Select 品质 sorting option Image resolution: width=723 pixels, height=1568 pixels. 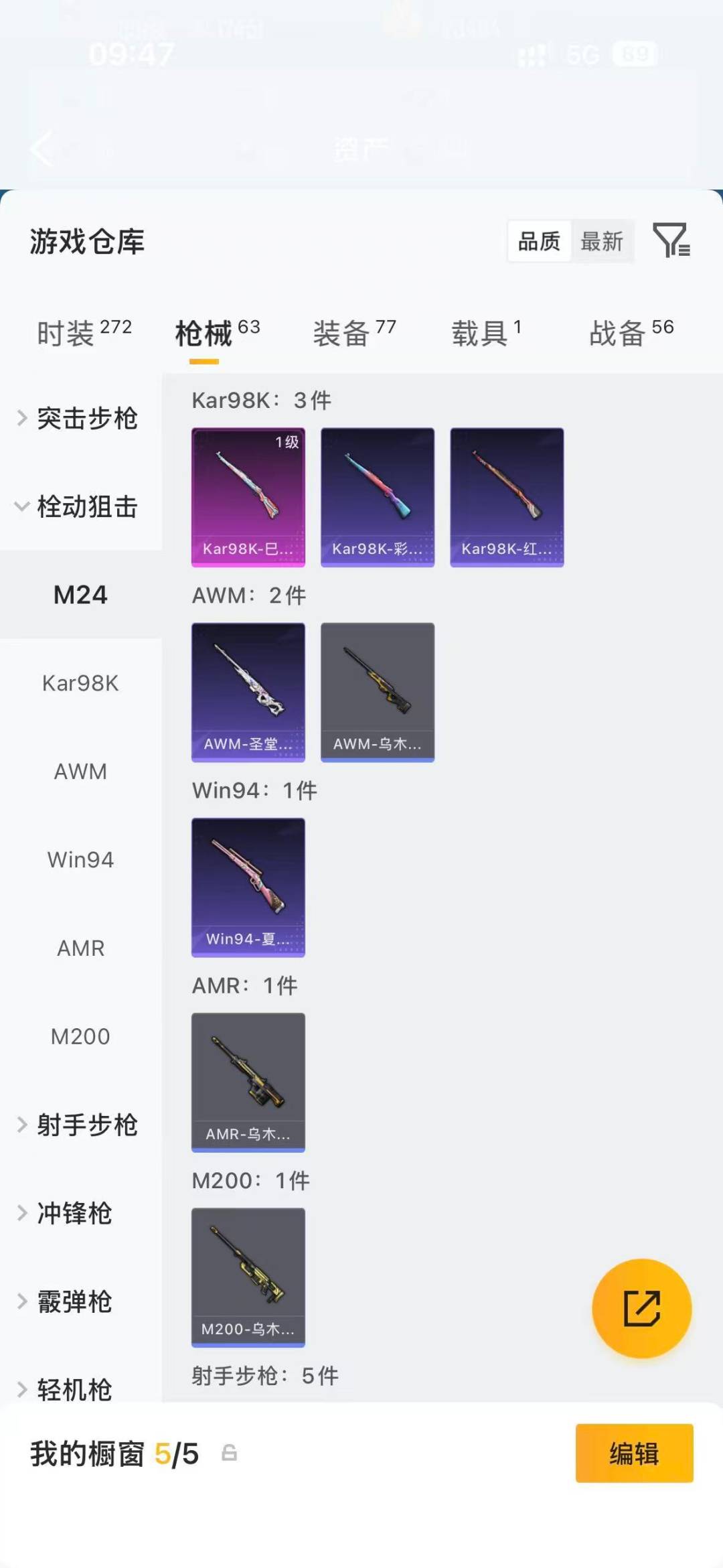coord(539,242)
